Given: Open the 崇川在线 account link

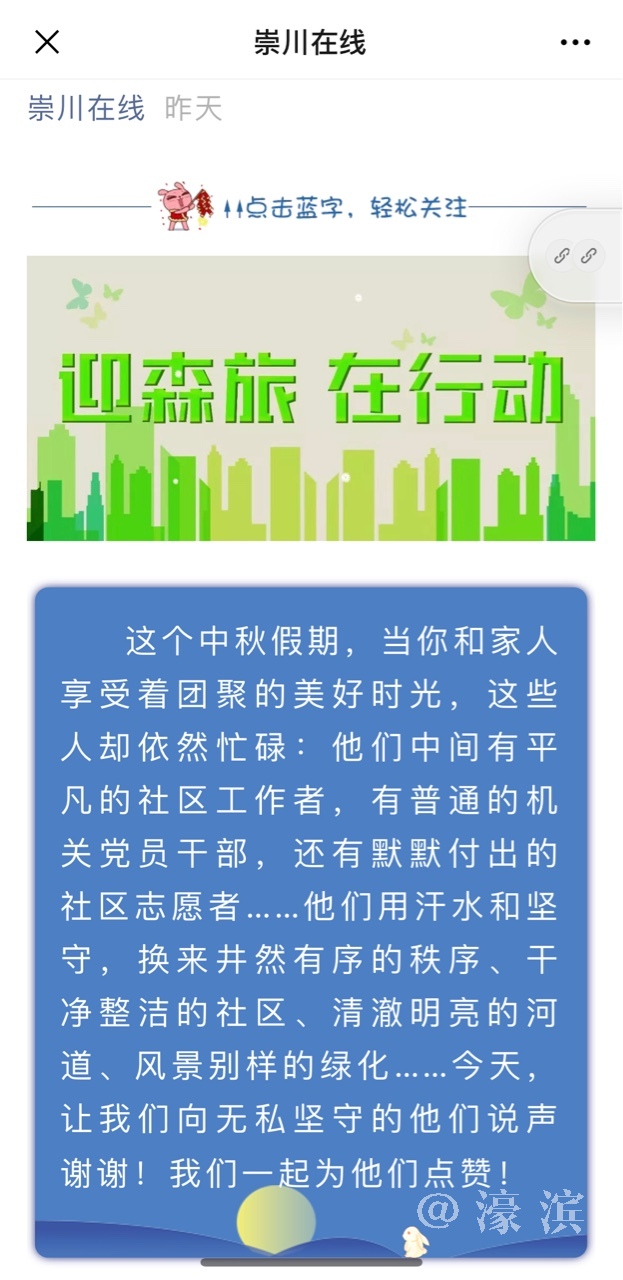Looking at the screenshot, I should (86, 108).
